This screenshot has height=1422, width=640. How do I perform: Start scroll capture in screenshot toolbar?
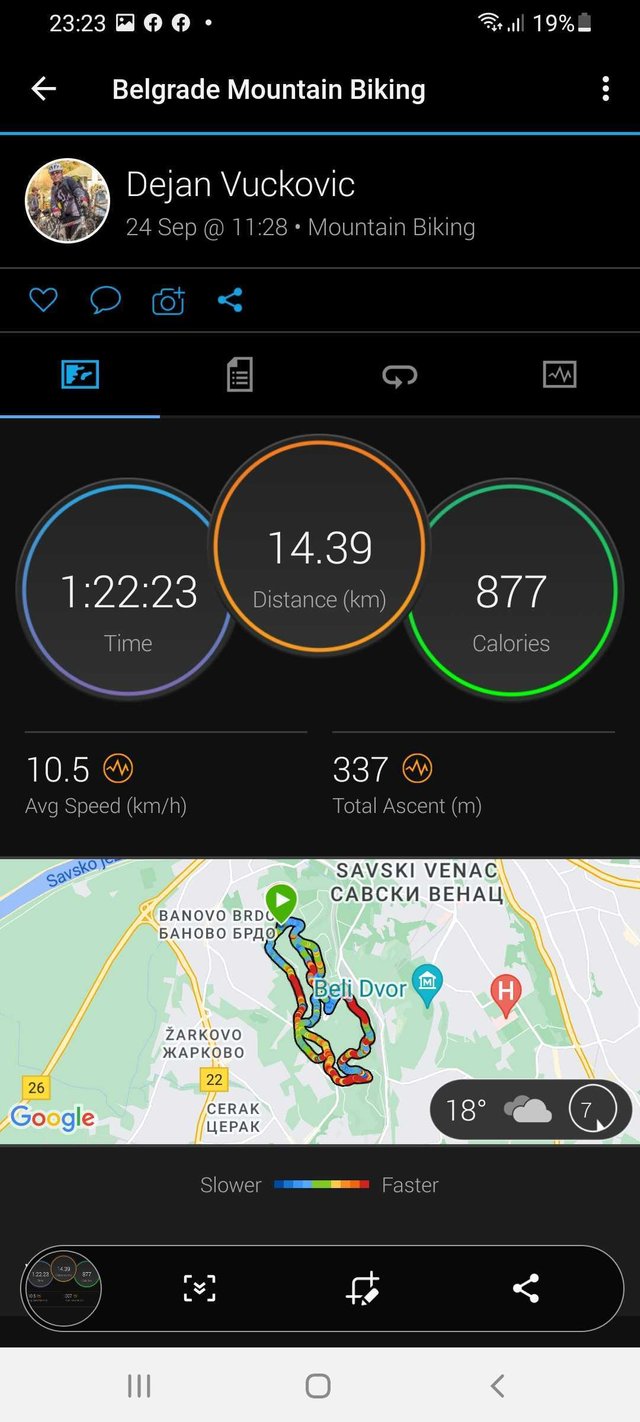tap(200, 1288)
